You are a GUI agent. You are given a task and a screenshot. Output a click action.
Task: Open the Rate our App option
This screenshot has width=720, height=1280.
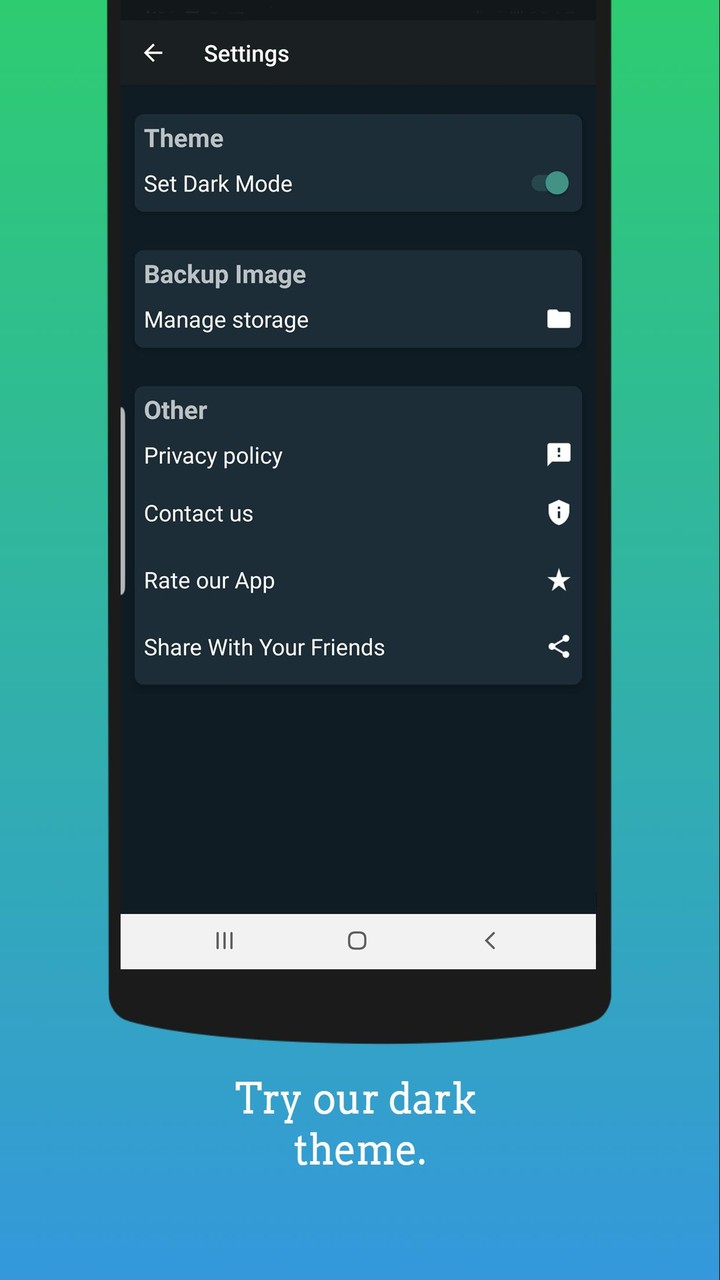(x=209, y=580)
